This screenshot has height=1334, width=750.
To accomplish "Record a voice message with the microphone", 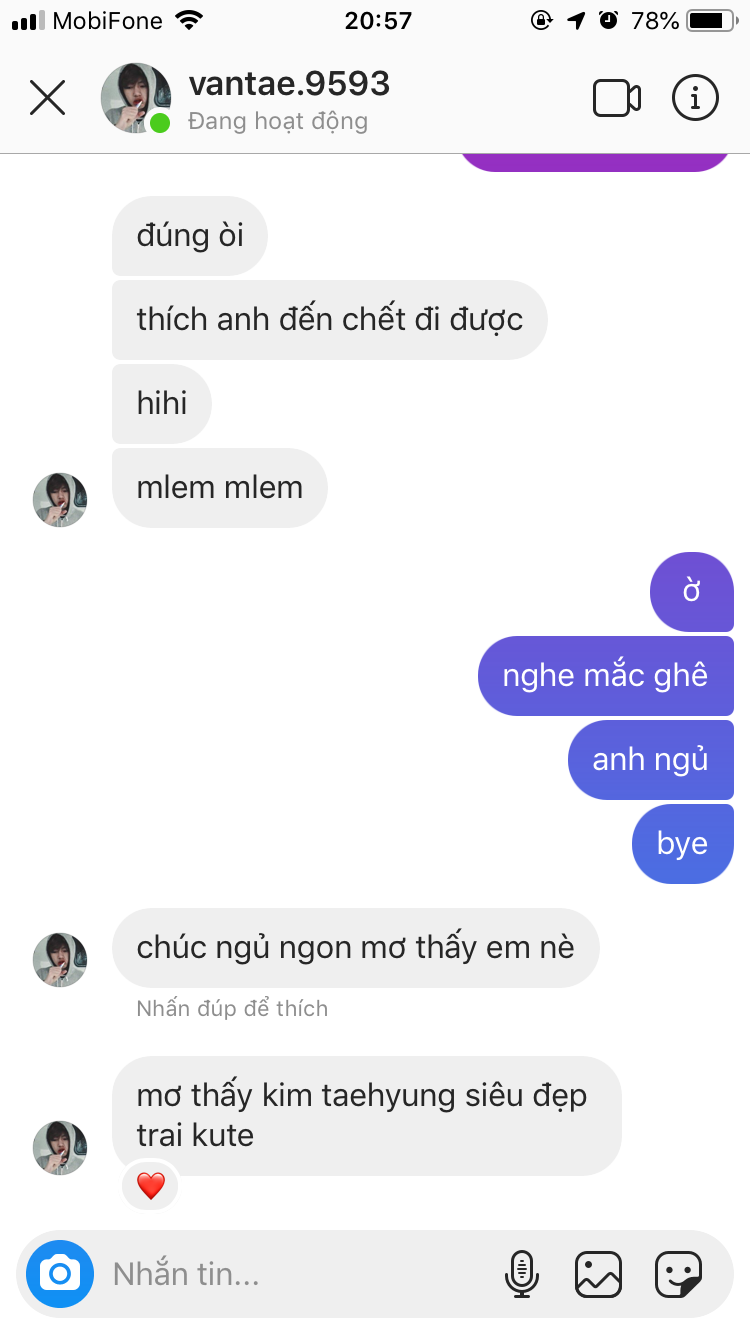I will tap(521, 1274).
